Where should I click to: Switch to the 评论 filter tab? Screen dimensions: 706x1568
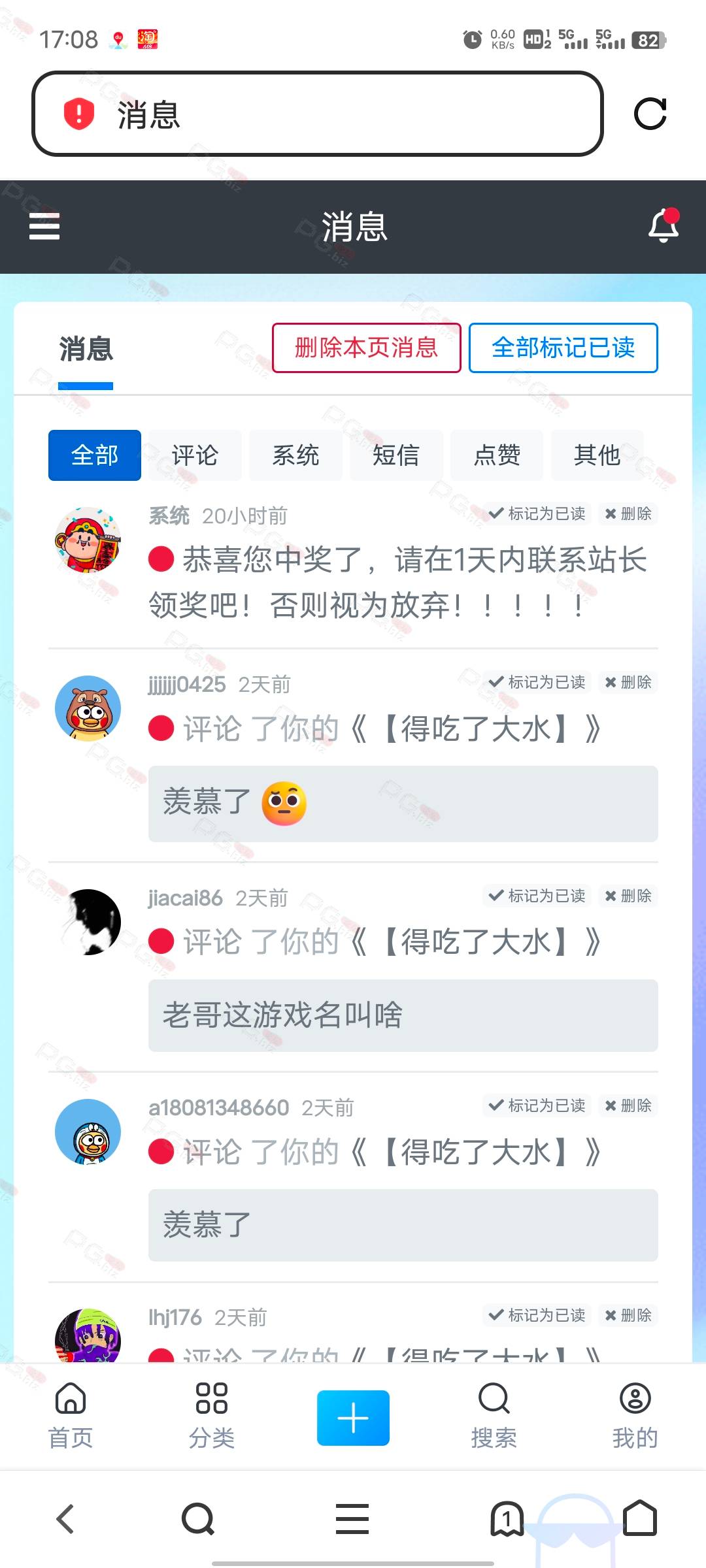click(195, 455)
